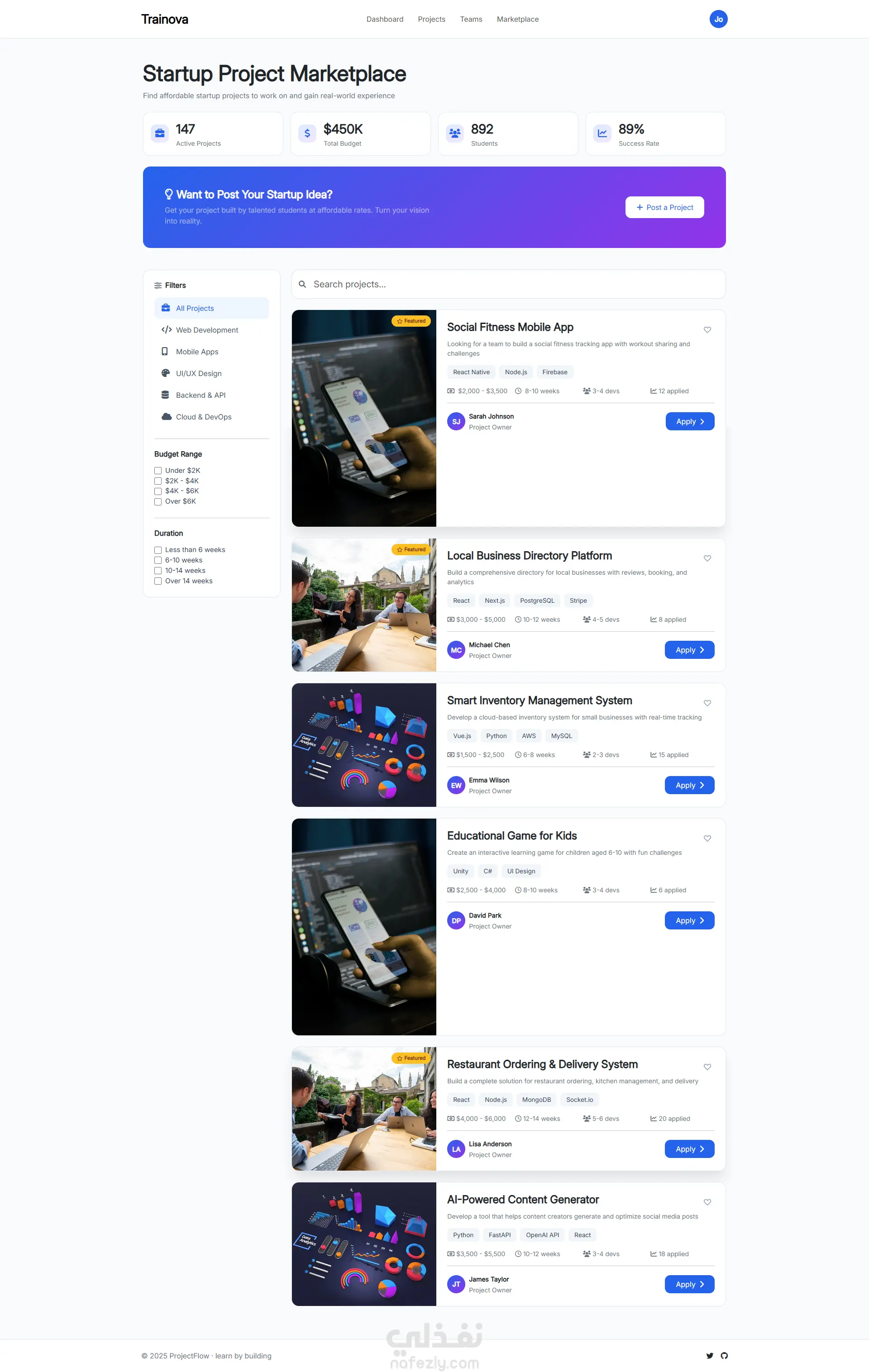Go to the Teams page
This screenshot has width=869, height=1372.
coord(471,19)
